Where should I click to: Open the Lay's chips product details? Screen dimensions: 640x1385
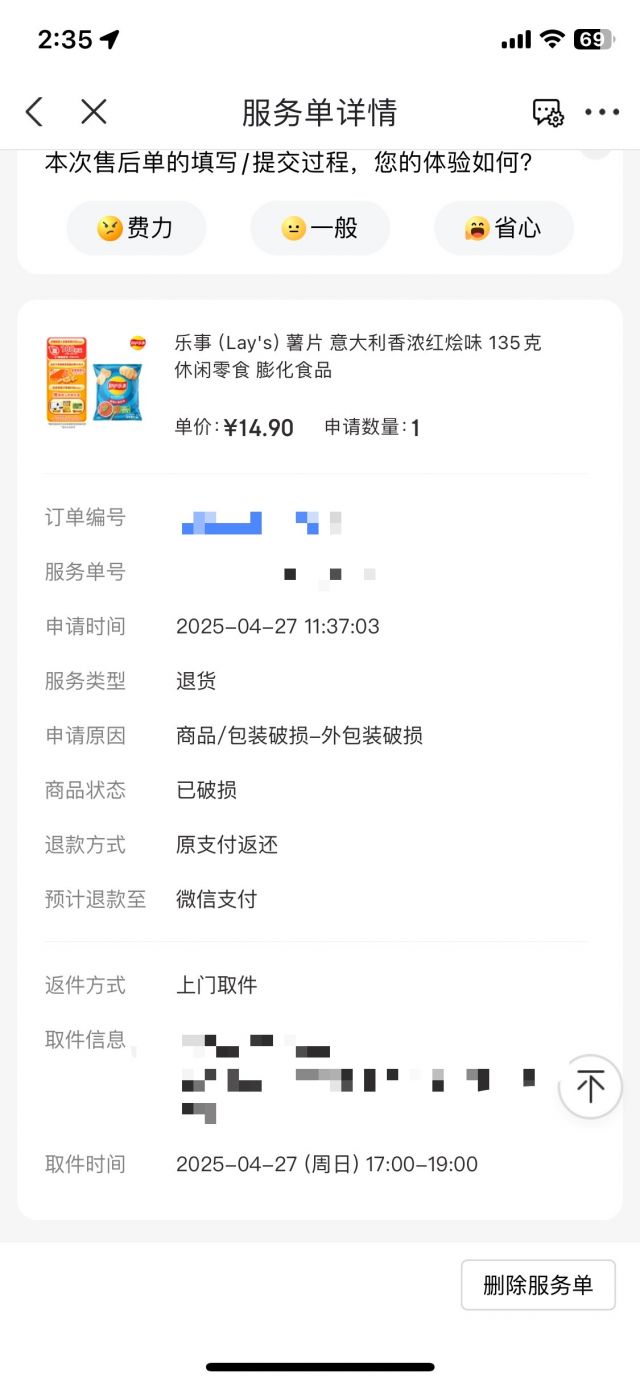[x=358, y=356]
